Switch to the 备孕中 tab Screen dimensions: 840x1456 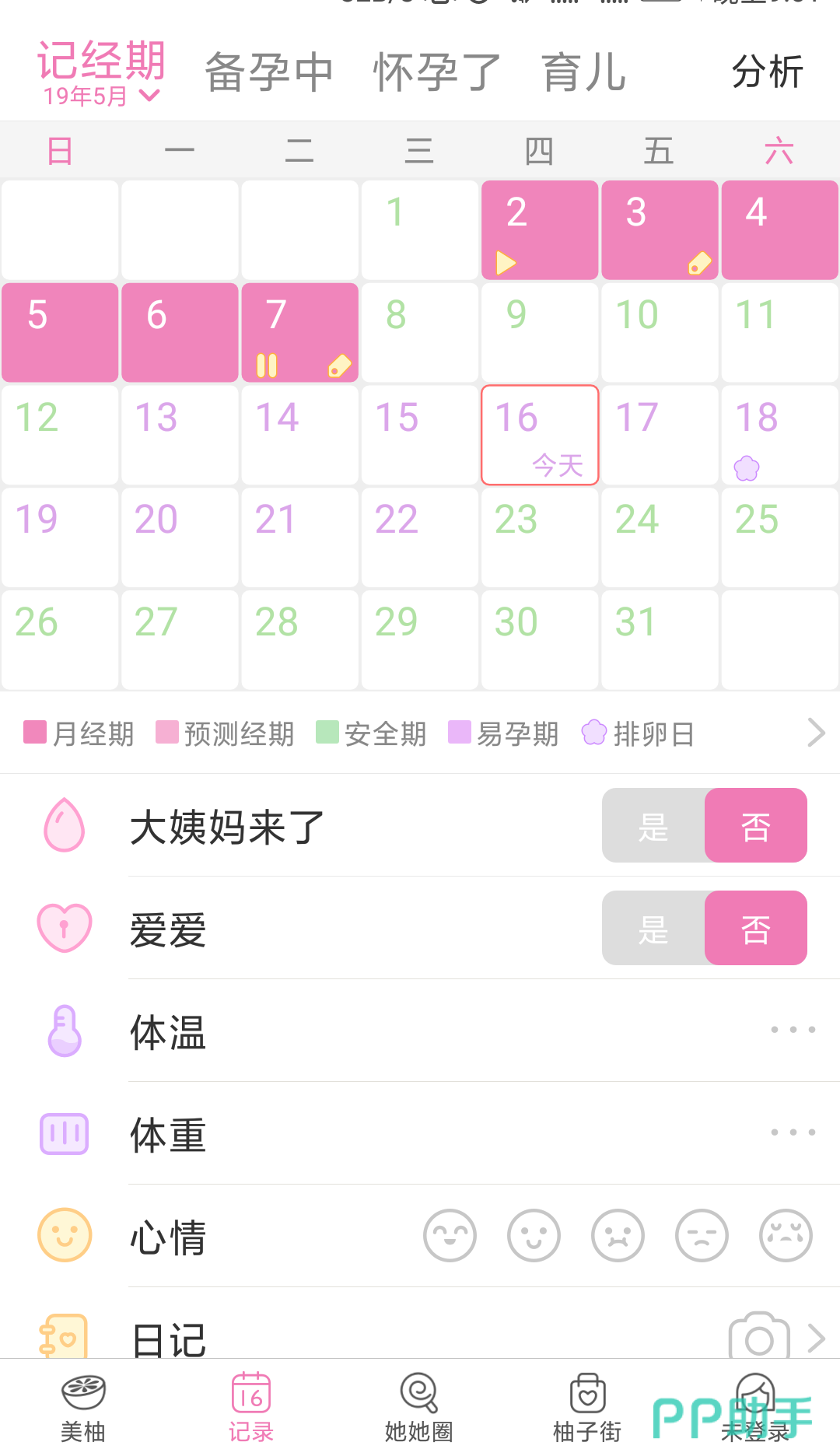click(x=270, y=70)
